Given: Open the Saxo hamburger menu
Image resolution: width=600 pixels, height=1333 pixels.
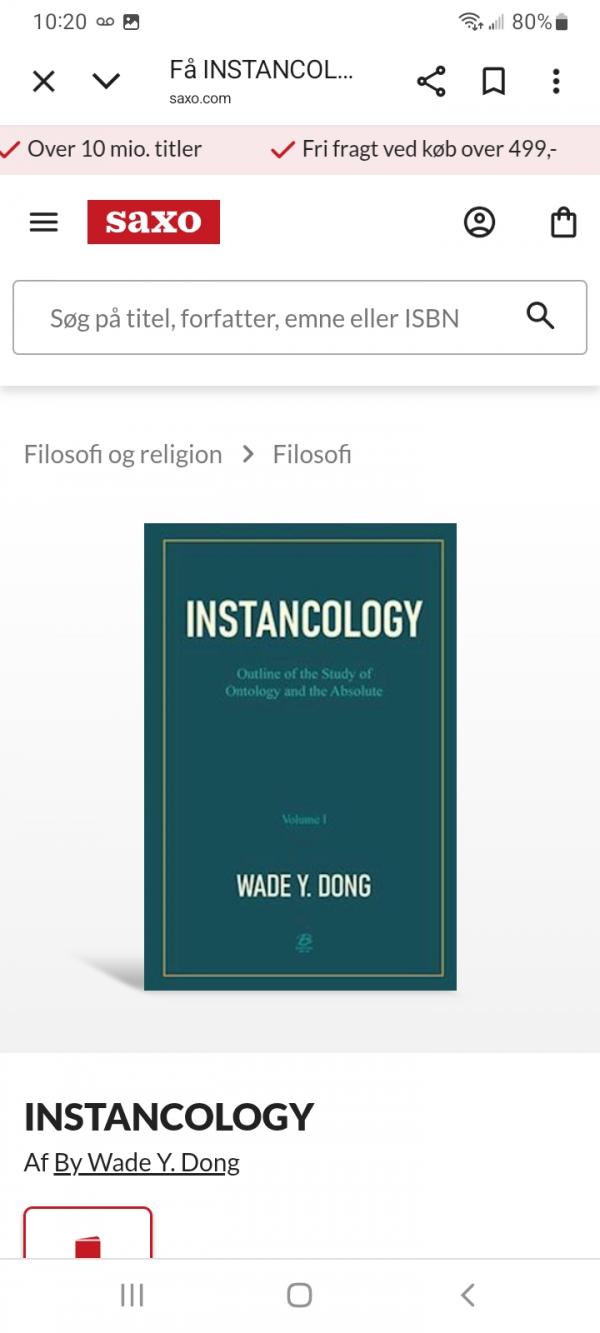Looking at the screenshot, I should point(44,222).
